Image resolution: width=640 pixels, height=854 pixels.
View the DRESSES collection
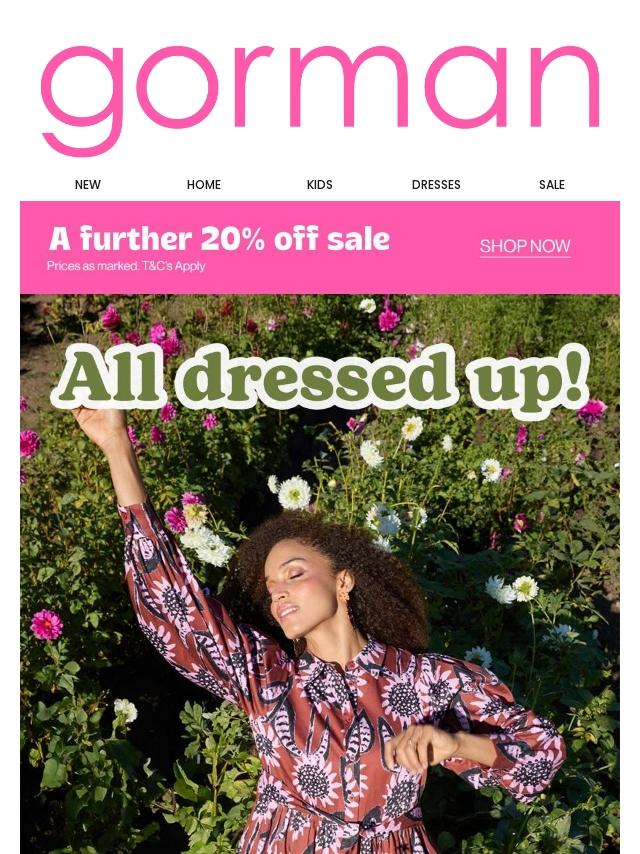[x=436, y=184]
